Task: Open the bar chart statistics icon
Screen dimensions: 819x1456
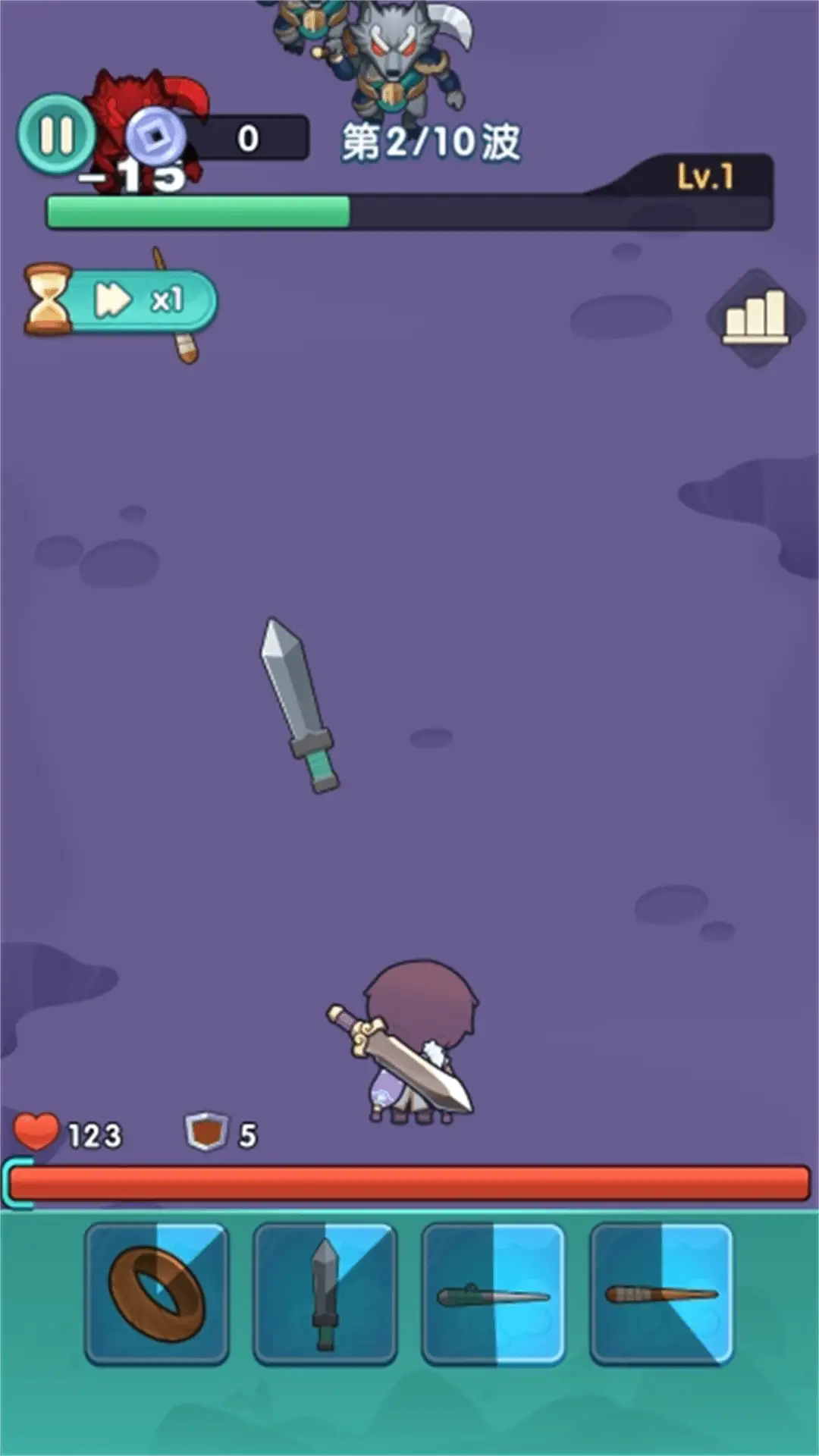Action: 755,317
